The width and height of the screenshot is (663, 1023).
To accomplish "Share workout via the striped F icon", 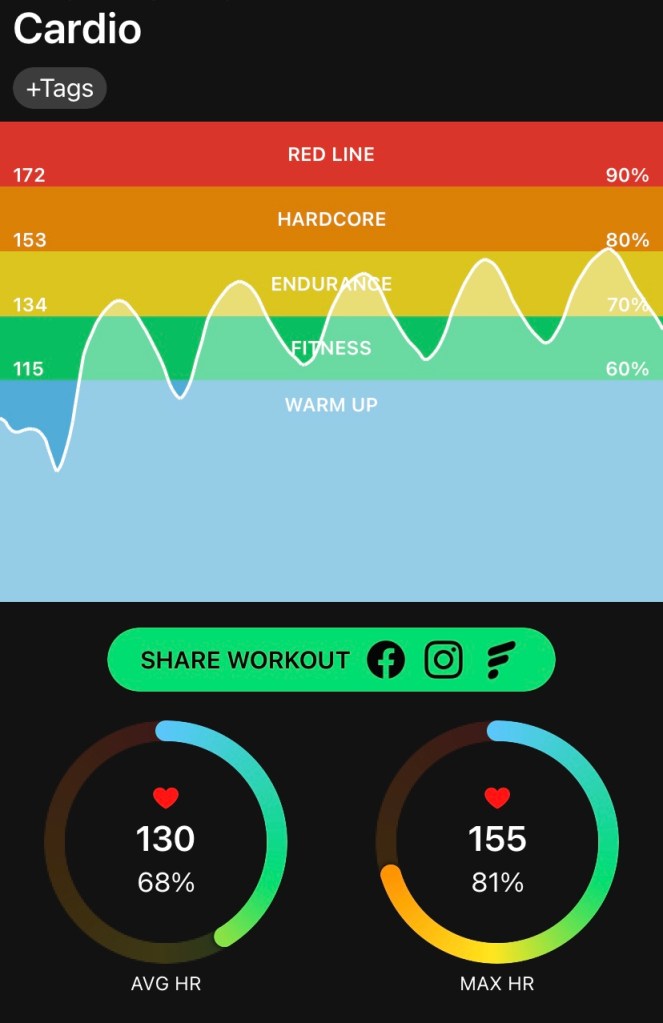I will pyautogui.click(x=500, y=660).
